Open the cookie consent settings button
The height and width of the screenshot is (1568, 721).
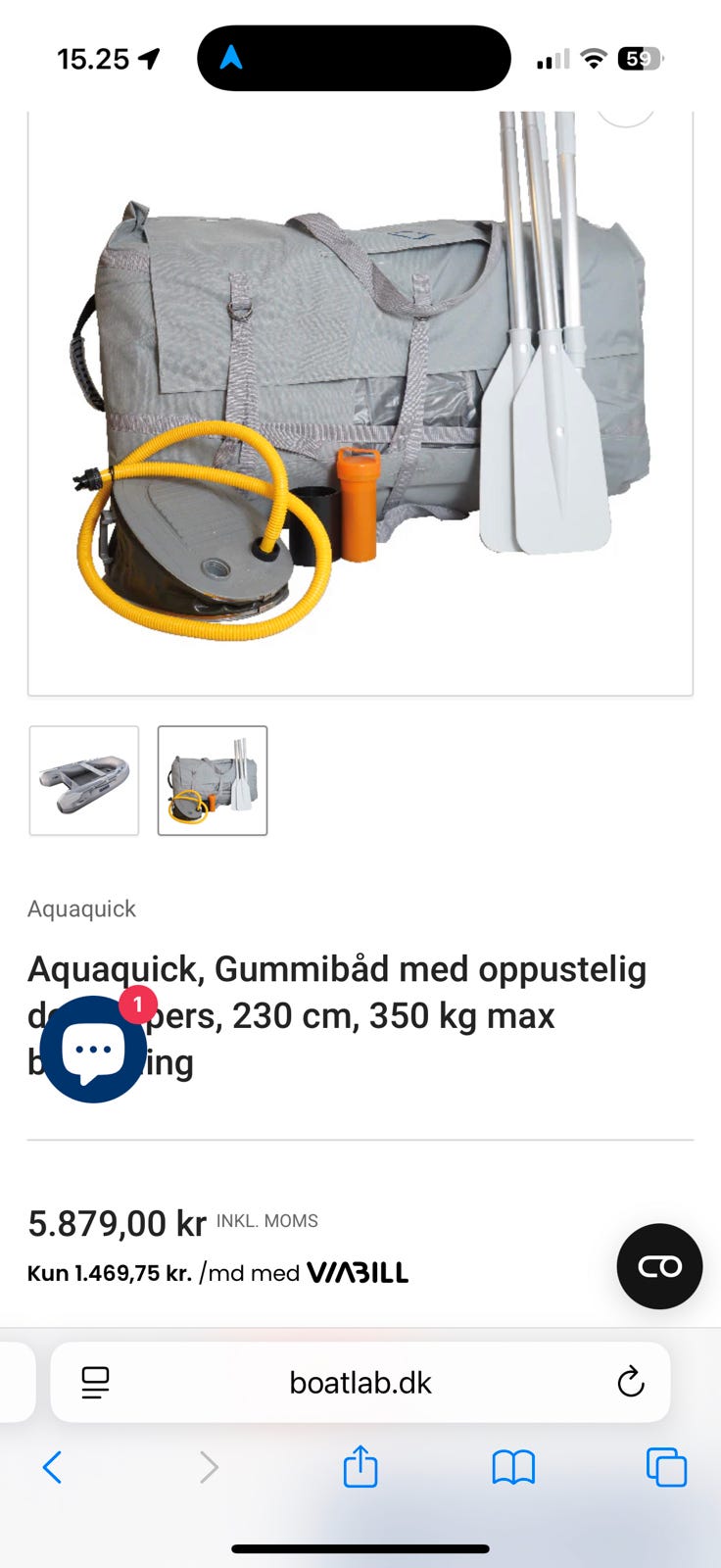pyautogui.click(x=658, y=1266)
